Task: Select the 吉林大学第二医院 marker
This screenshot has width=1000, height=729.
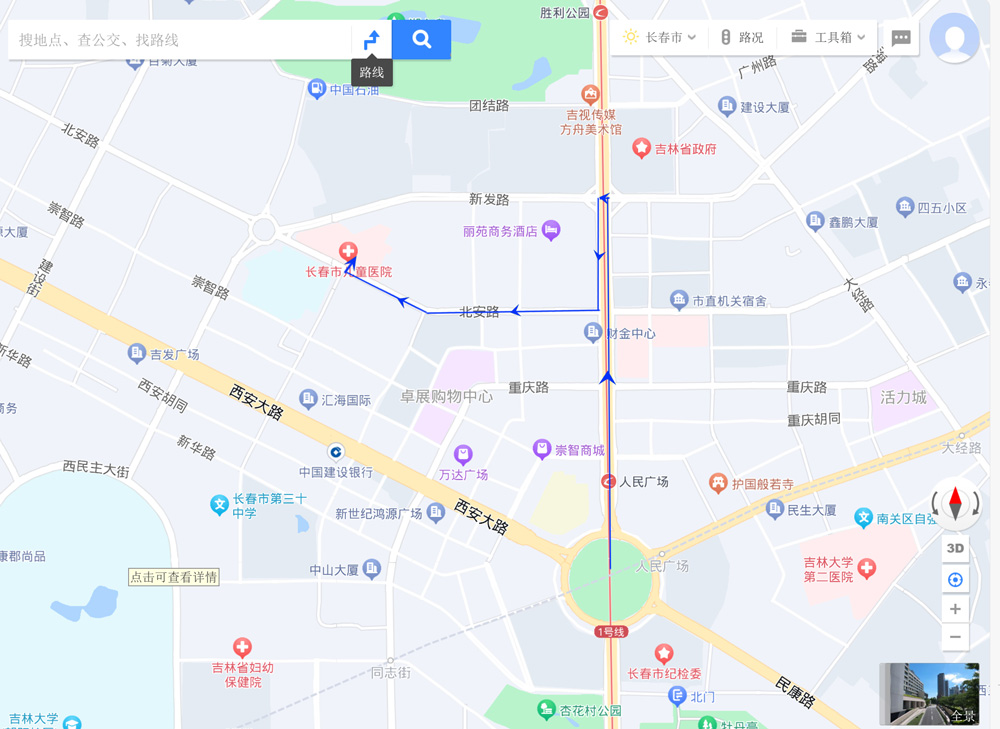Action: (866, 569)
